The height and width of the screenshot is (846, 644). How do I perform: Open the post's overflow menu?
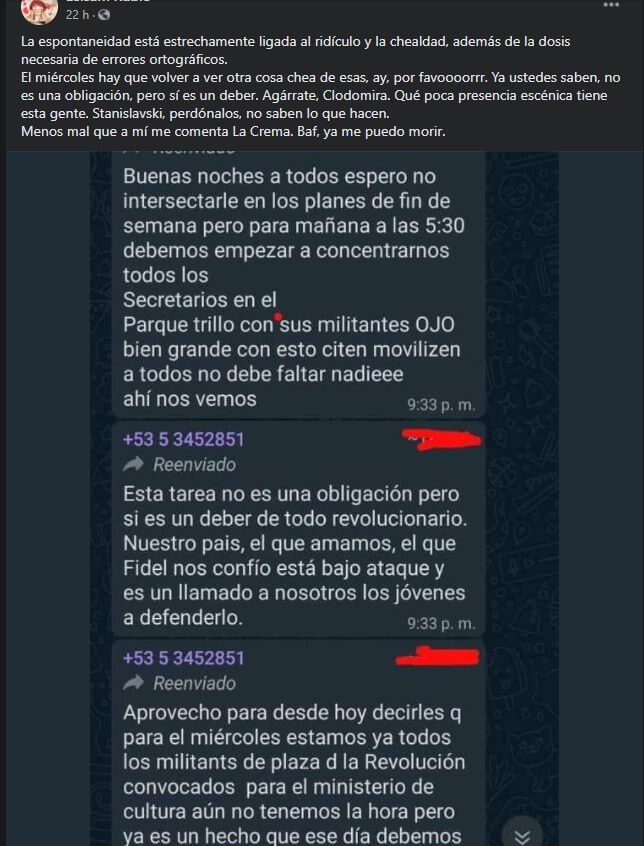point(611,5)
